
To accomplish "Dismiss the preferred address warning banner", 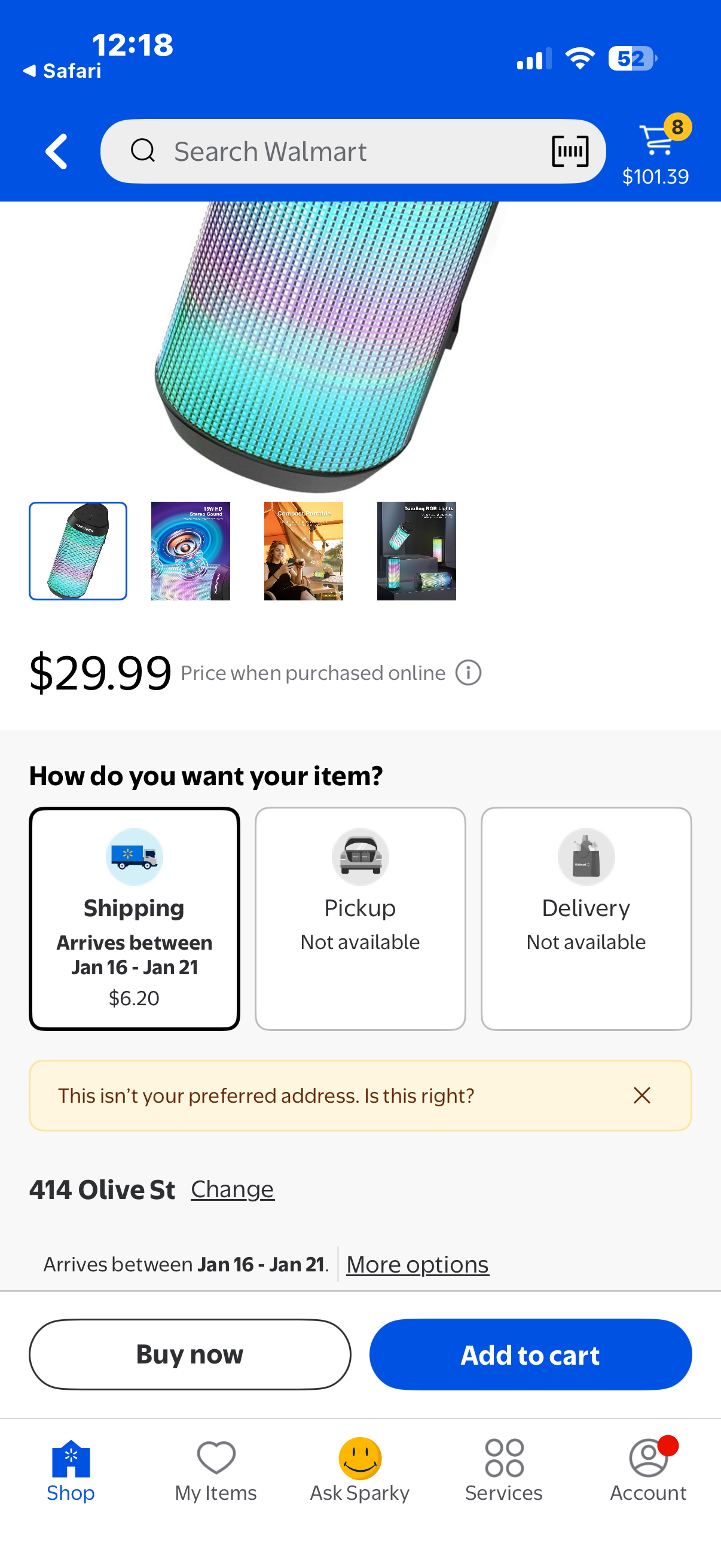I will tap(642, 1095).
